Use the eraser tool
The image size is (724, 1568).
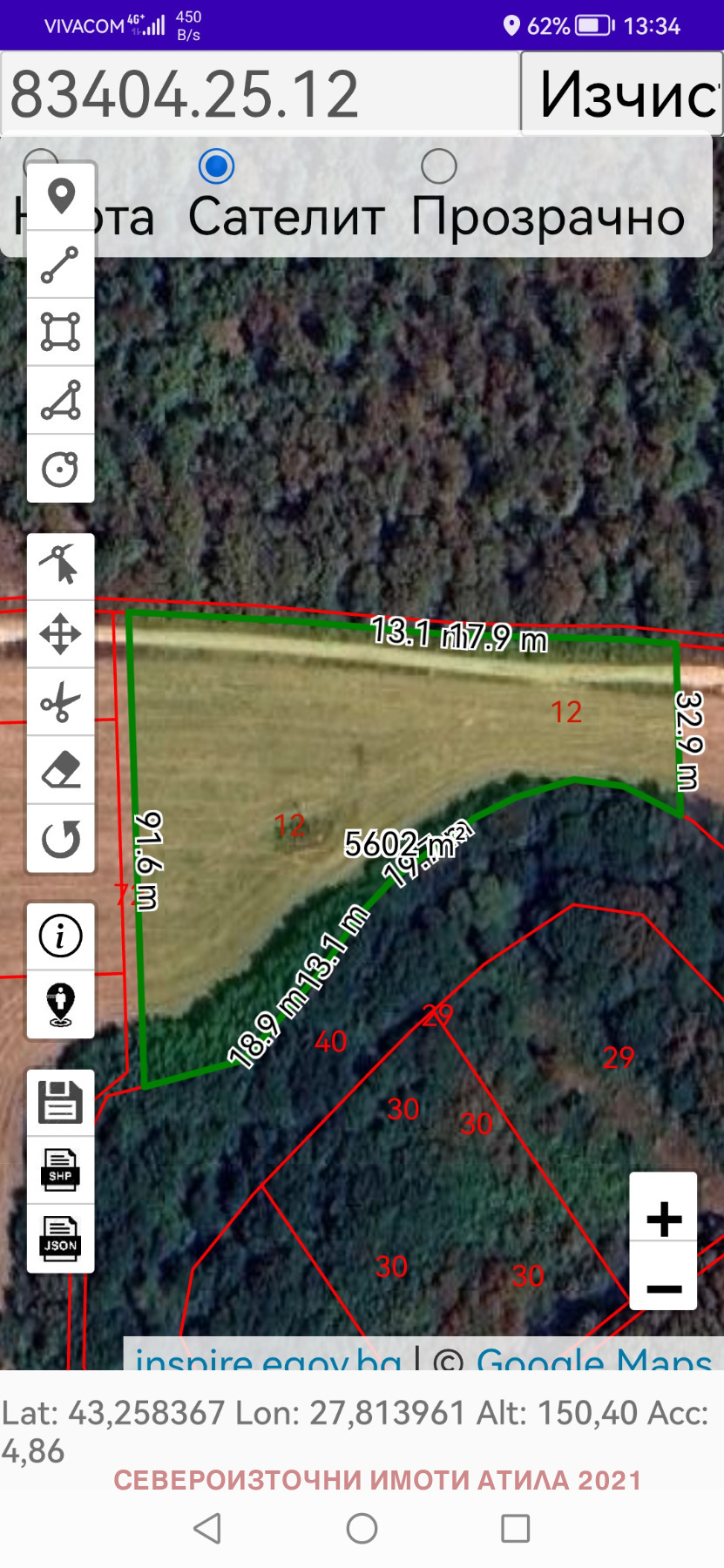61,770
